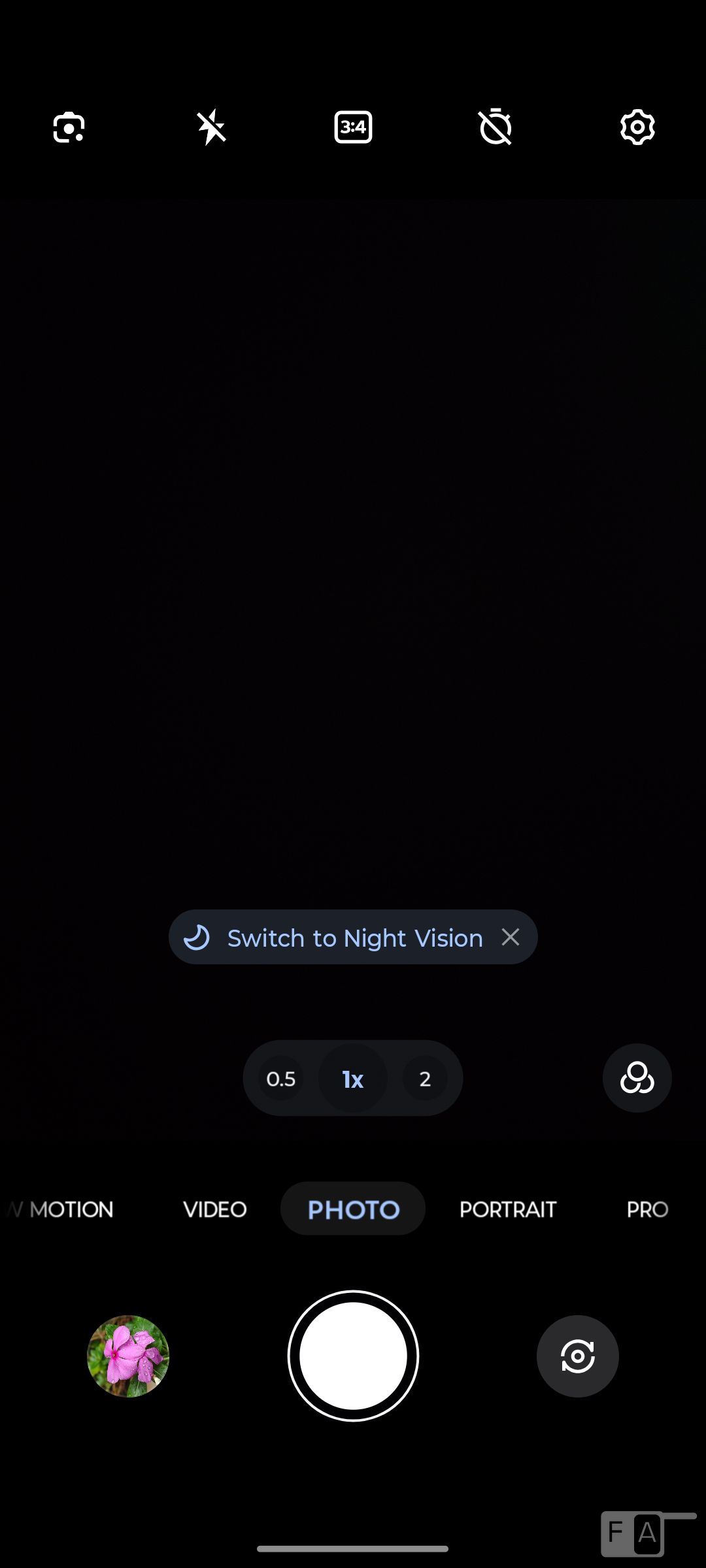Select 1x zoom level
Viewport: 706px width, 1568px height.
coord(353,1079)
